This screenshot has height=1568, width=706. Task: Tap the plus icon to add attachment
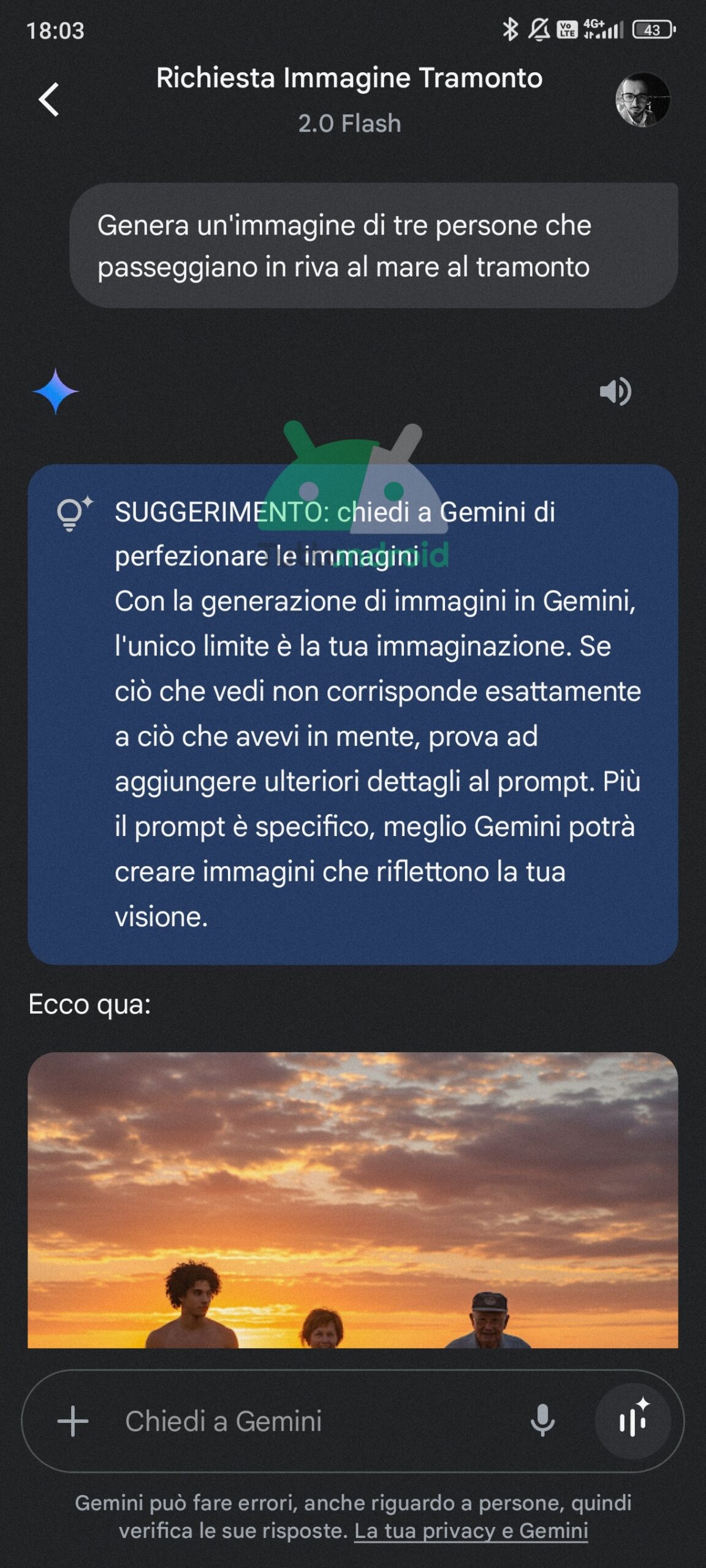(73, 1421)
